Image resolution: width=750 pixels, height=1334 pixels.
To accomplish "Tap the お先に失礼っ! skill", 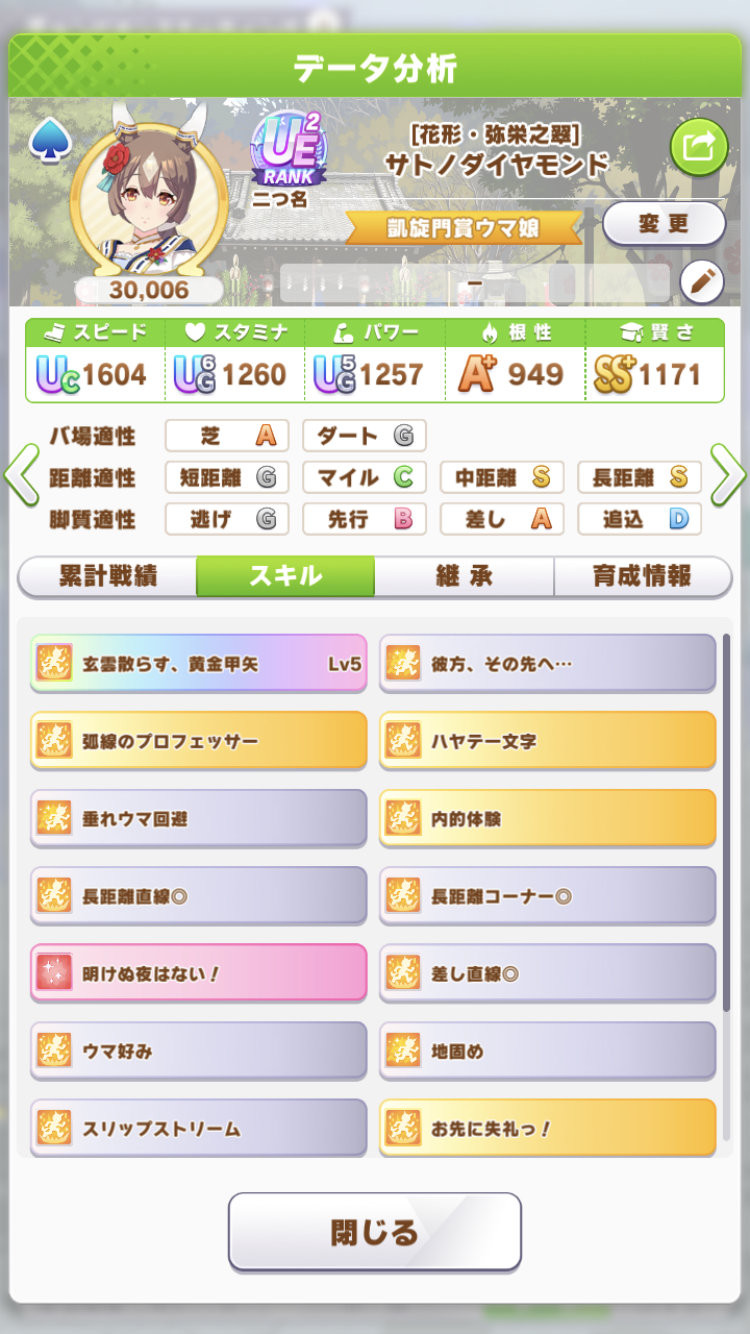I will tap(547, 1128).
